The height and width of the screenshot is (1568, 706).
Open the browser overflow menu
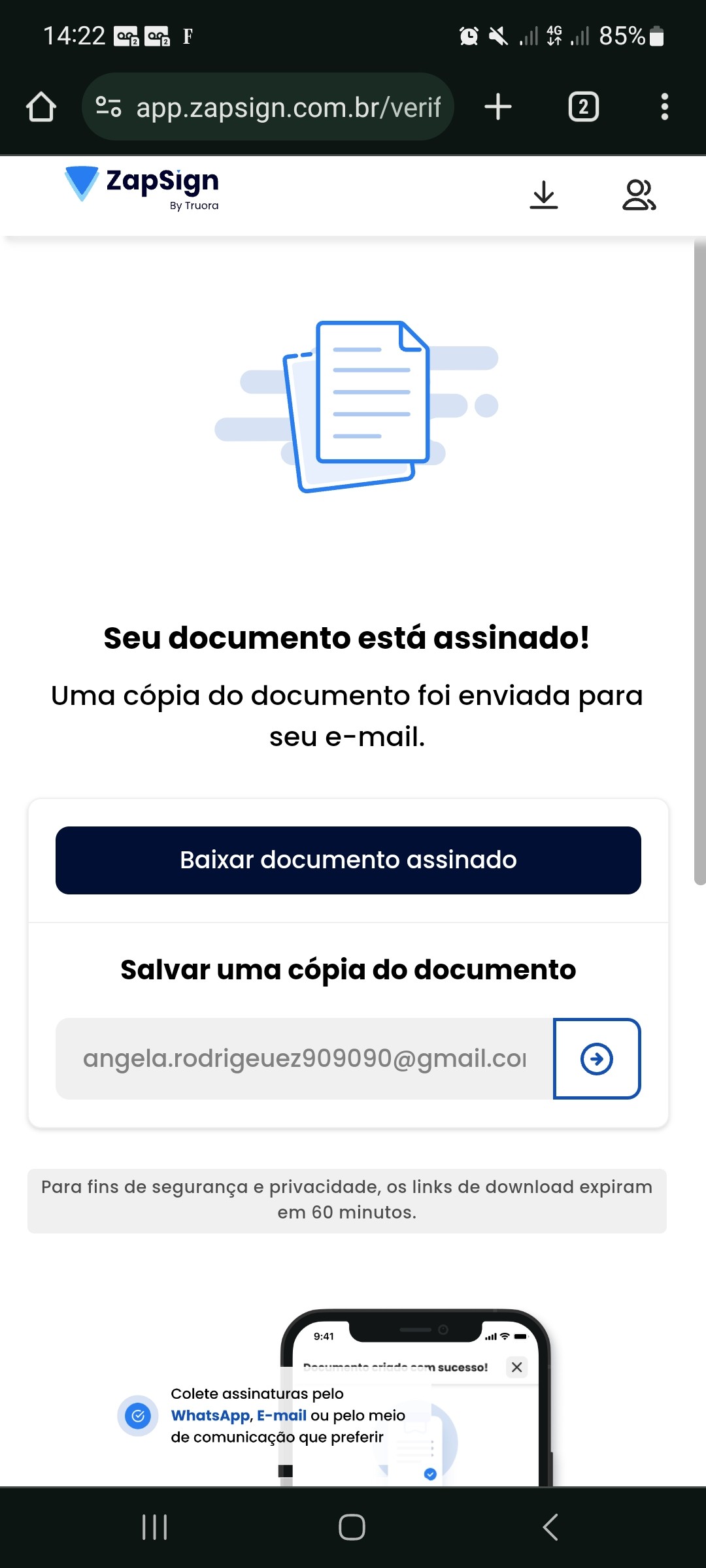tap(664, 106)
